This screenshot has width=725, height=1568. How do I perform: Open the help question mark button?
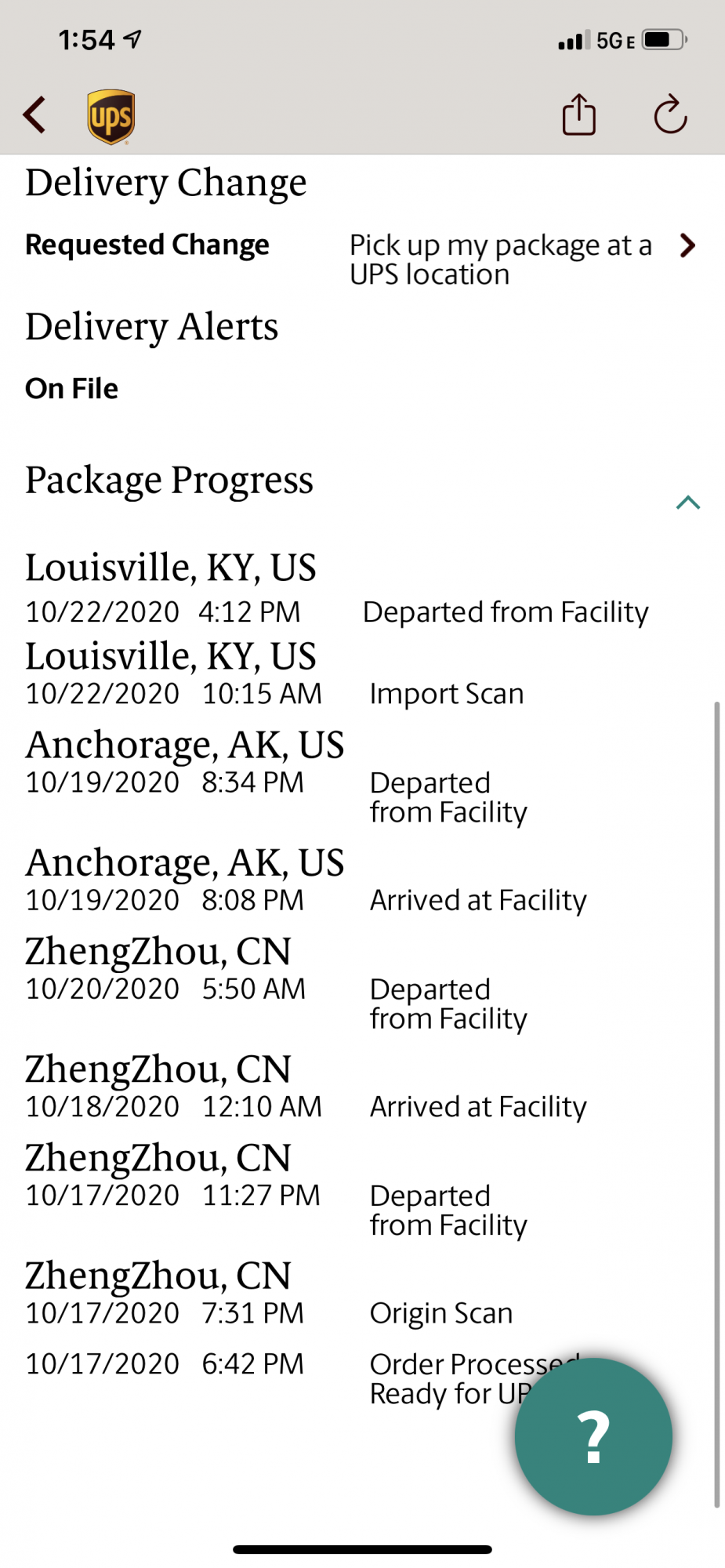click(593, 1436)
